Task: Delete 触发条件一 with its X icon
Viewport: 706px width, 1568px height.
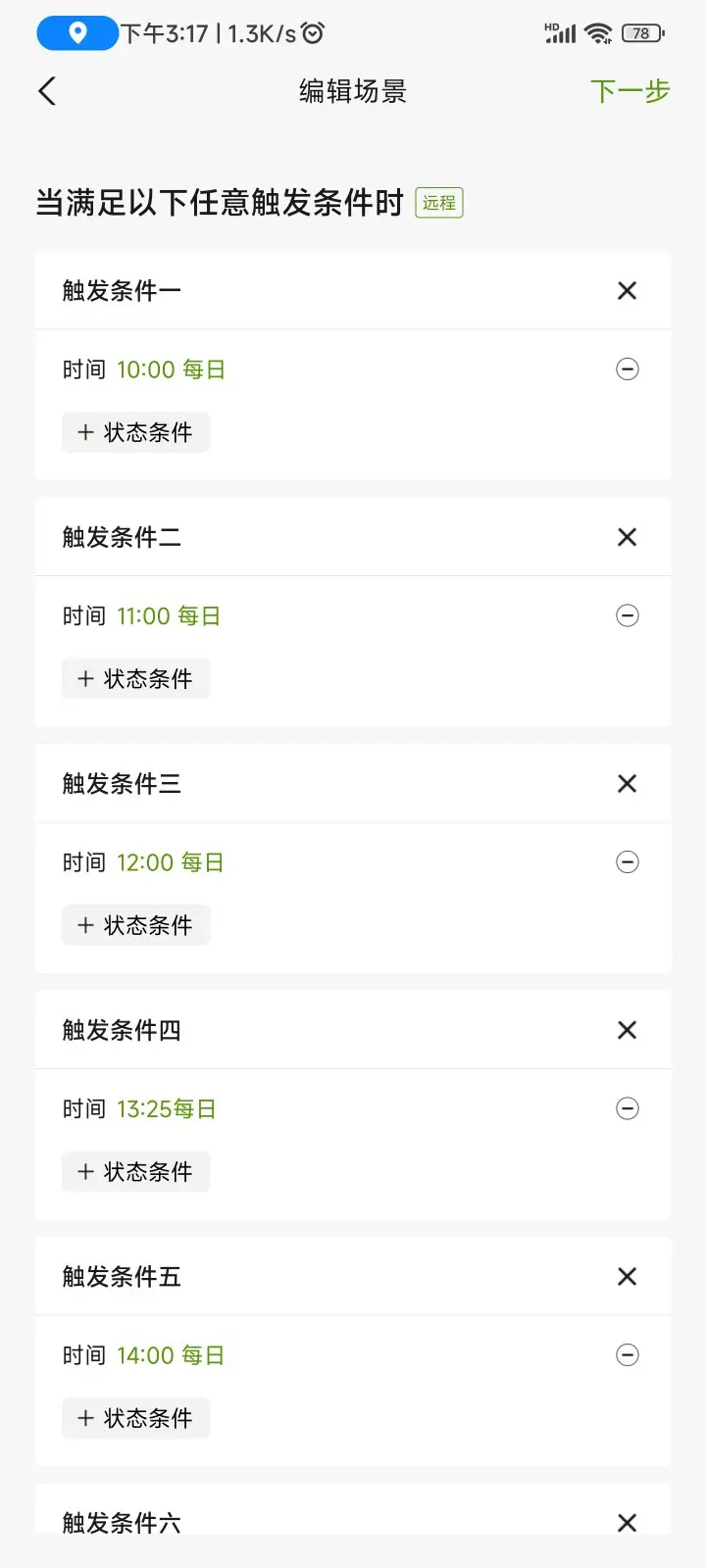Action: pos(627,291)
